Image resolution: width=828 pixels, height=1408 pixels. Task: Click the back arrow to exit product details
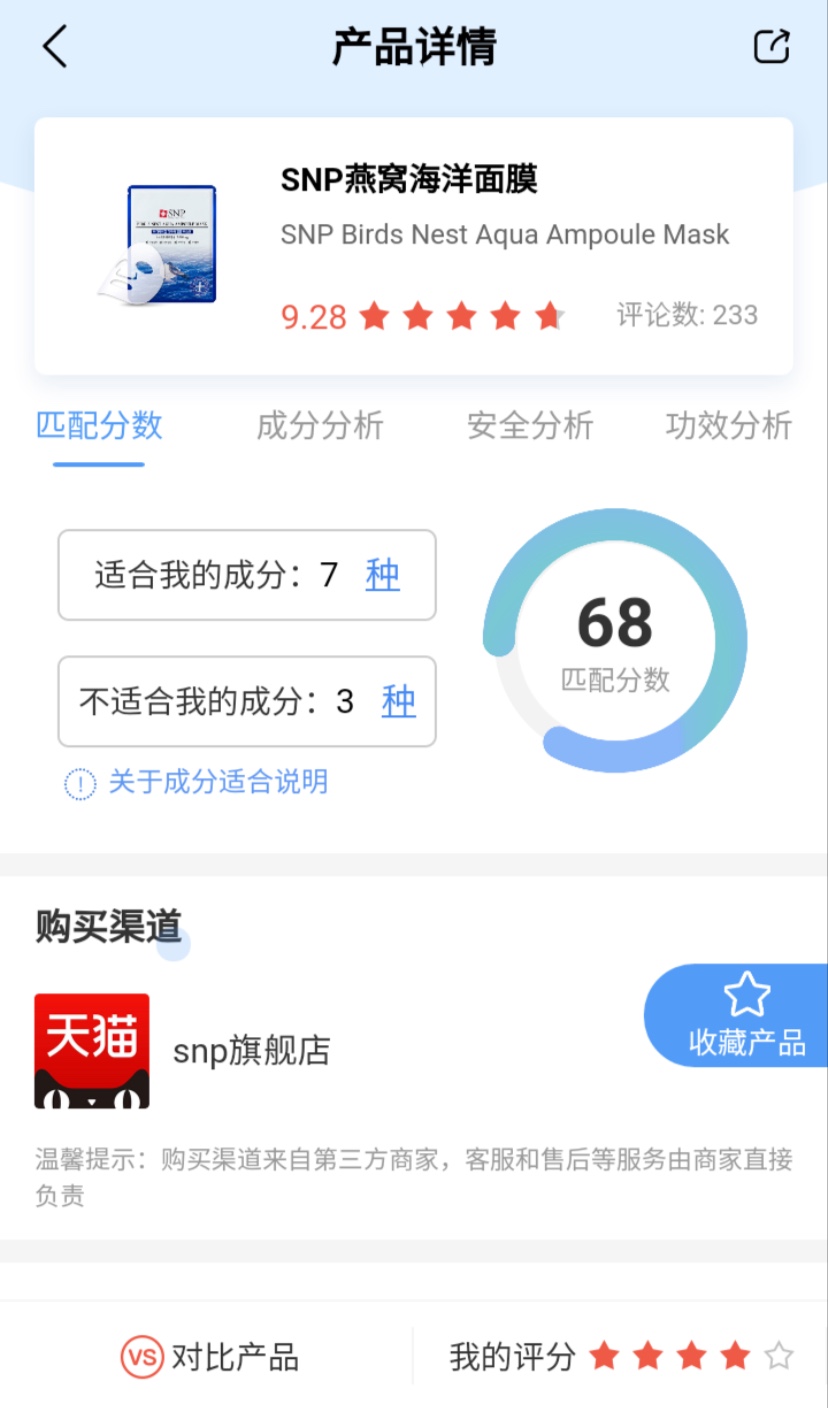coord(54,46)
